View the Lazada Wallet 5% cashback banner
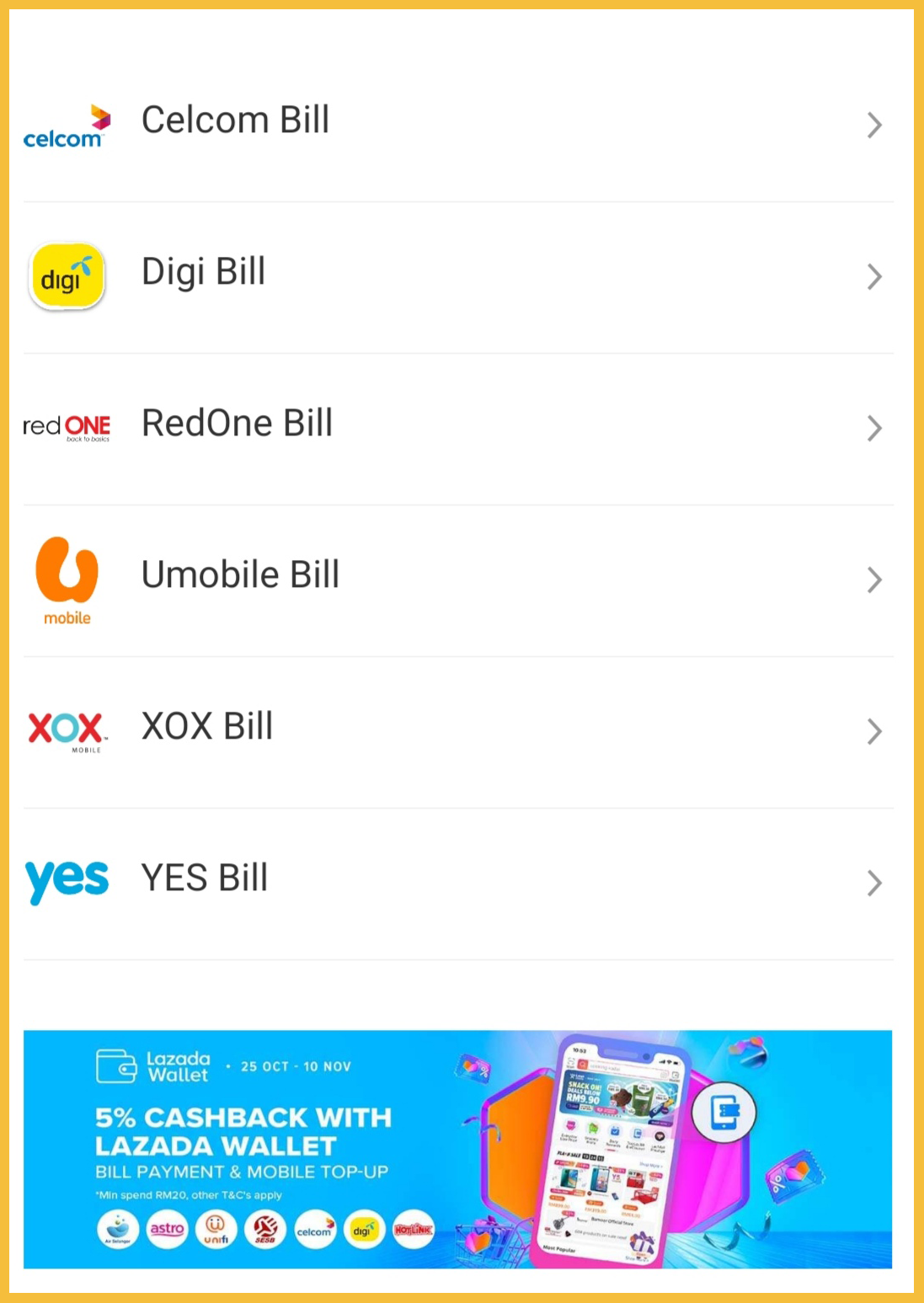The height and width of the screenshot is (1303, 924). tap(457, 1149)
